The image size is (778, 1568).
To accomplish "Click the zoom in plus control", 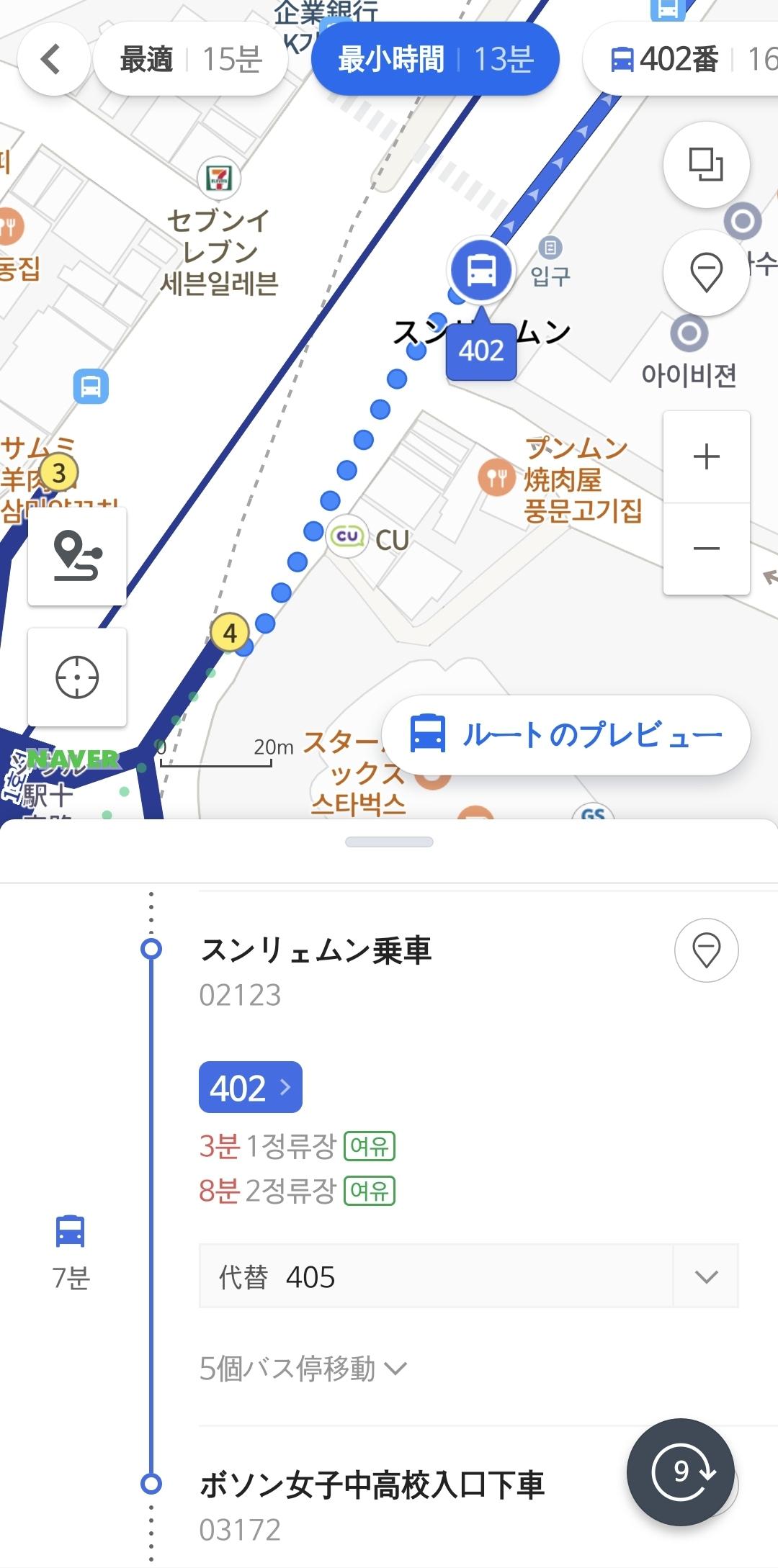I will click(x=707, y=455).
